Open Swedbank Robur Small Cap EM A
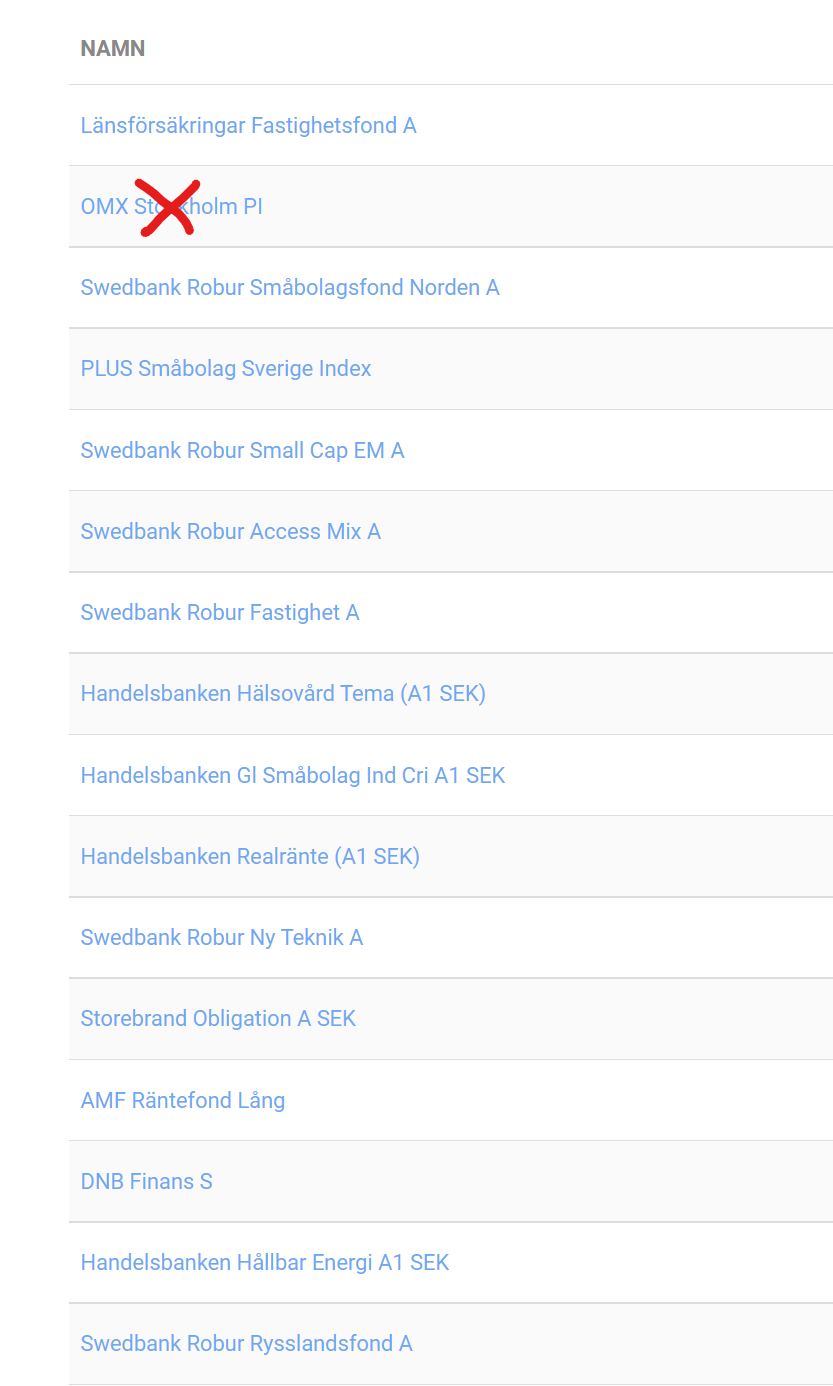The height and width of the screenshot is (1386, 833). click(x=242, y=451)
